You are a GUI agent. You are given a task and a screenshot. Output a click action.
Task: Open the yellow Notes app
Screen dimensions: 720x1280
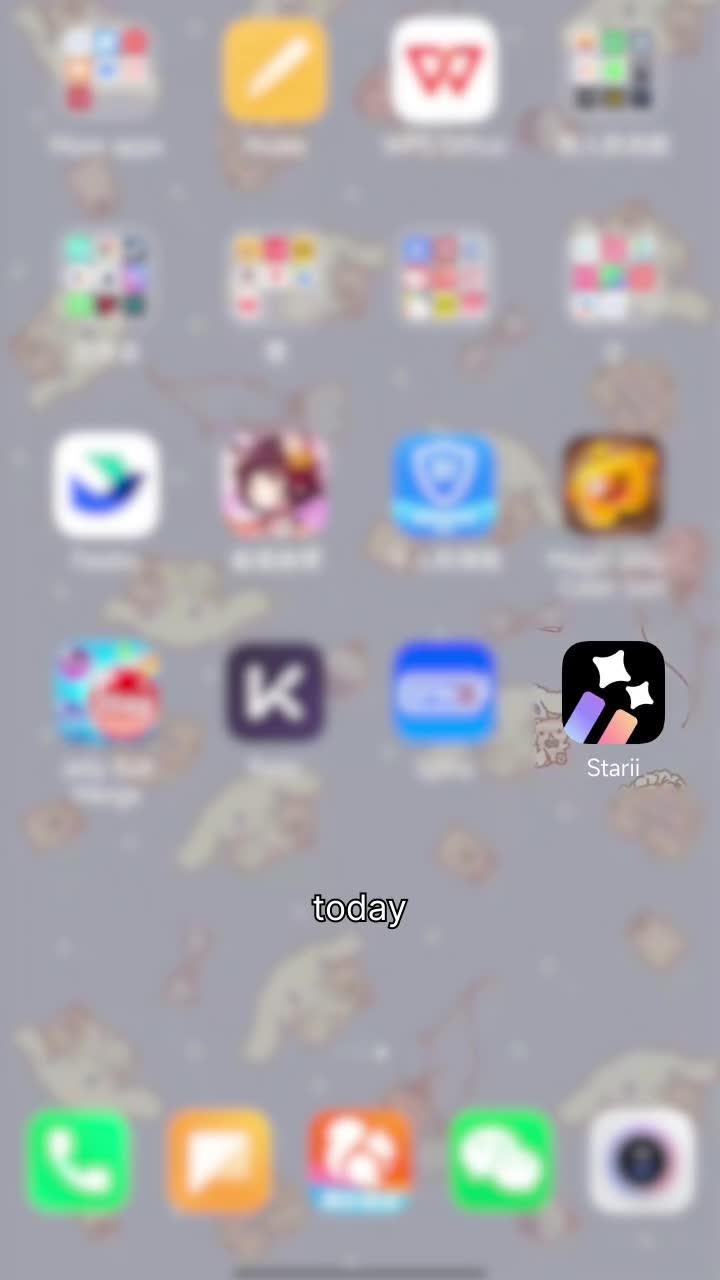275,70
